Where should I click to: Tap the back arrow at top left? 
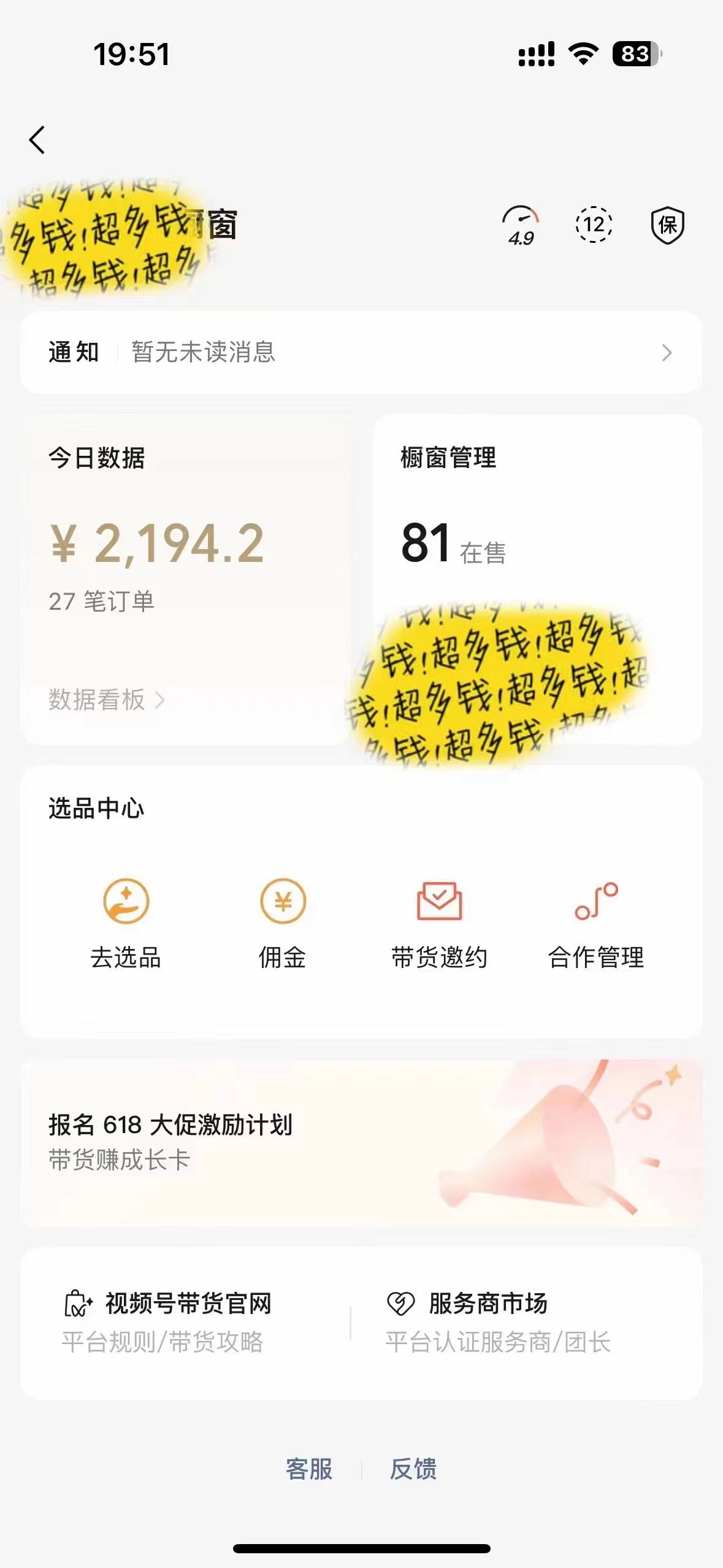click(x=38, y=139)
